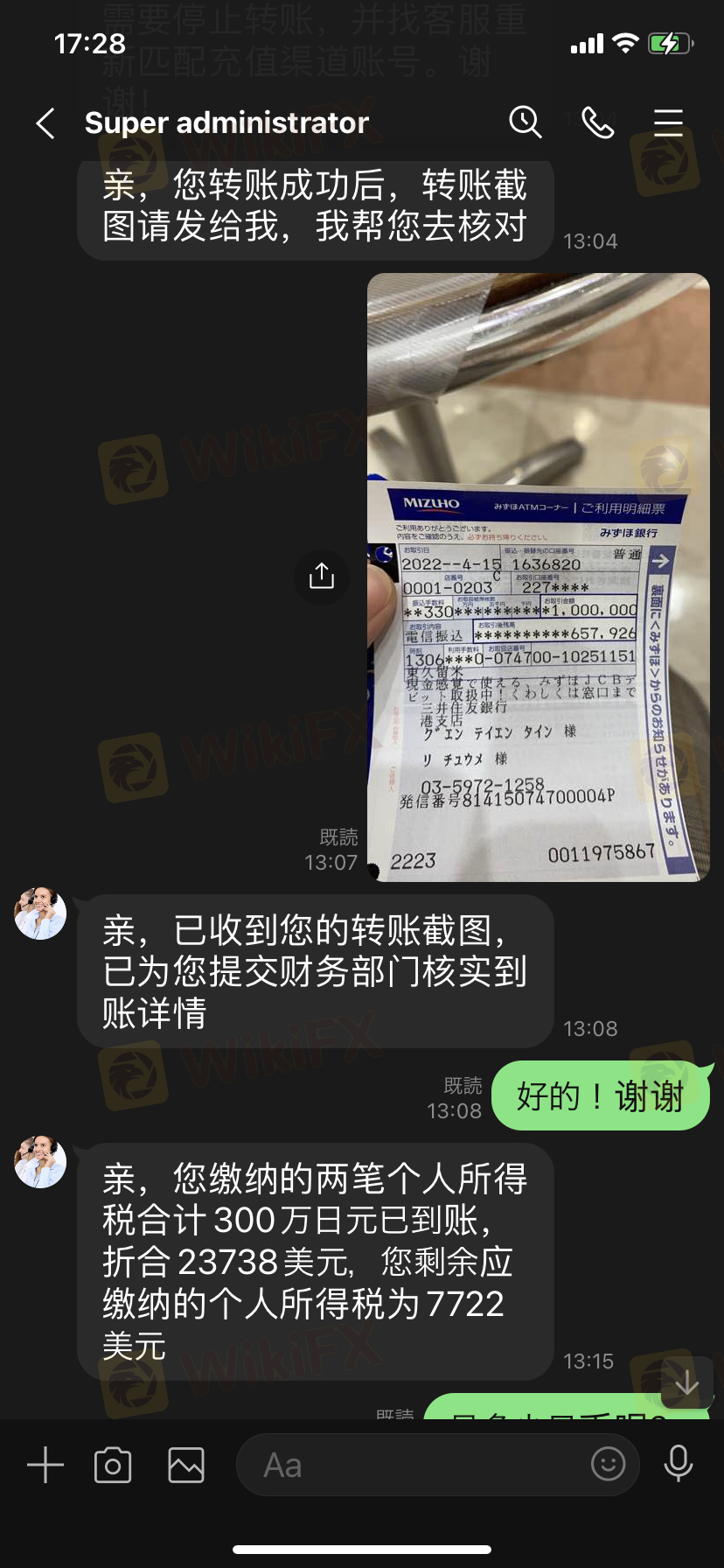This screenshot has width=724, height=1568.
Task: Share the Mizuho receipt photo
Action: point(322,577)
